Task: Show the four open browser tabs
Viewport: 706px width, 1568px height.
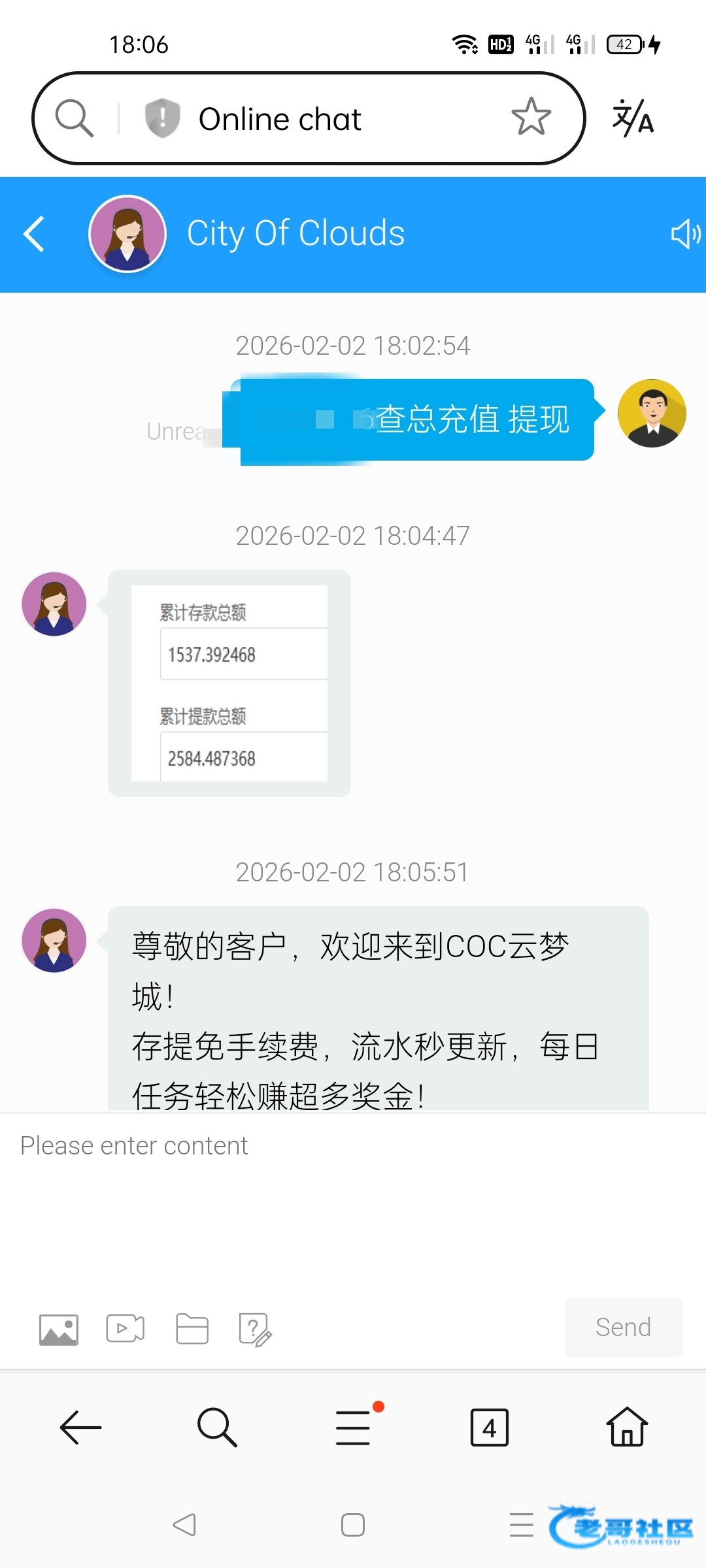Action: click(x=489, y=1428)
